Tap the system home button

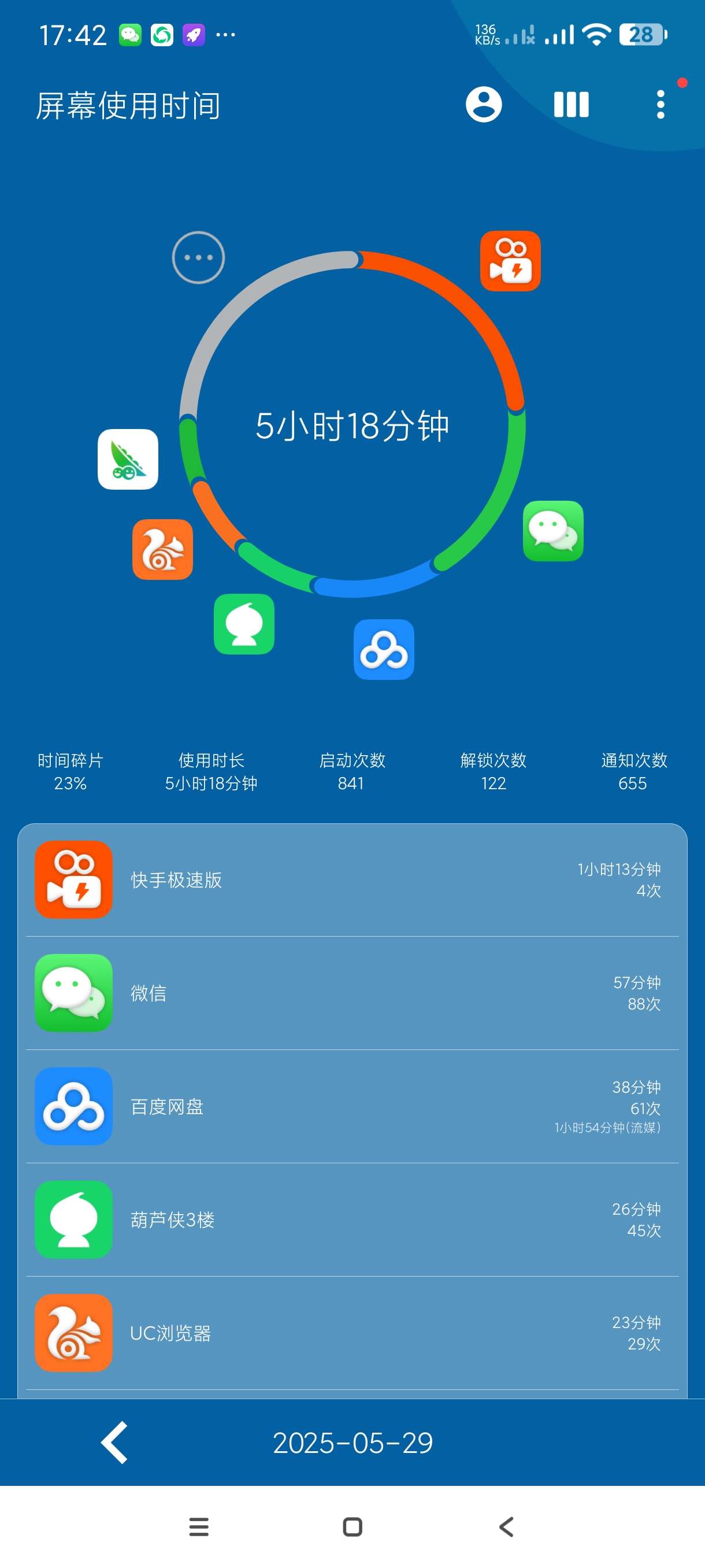coord(352,1526)
